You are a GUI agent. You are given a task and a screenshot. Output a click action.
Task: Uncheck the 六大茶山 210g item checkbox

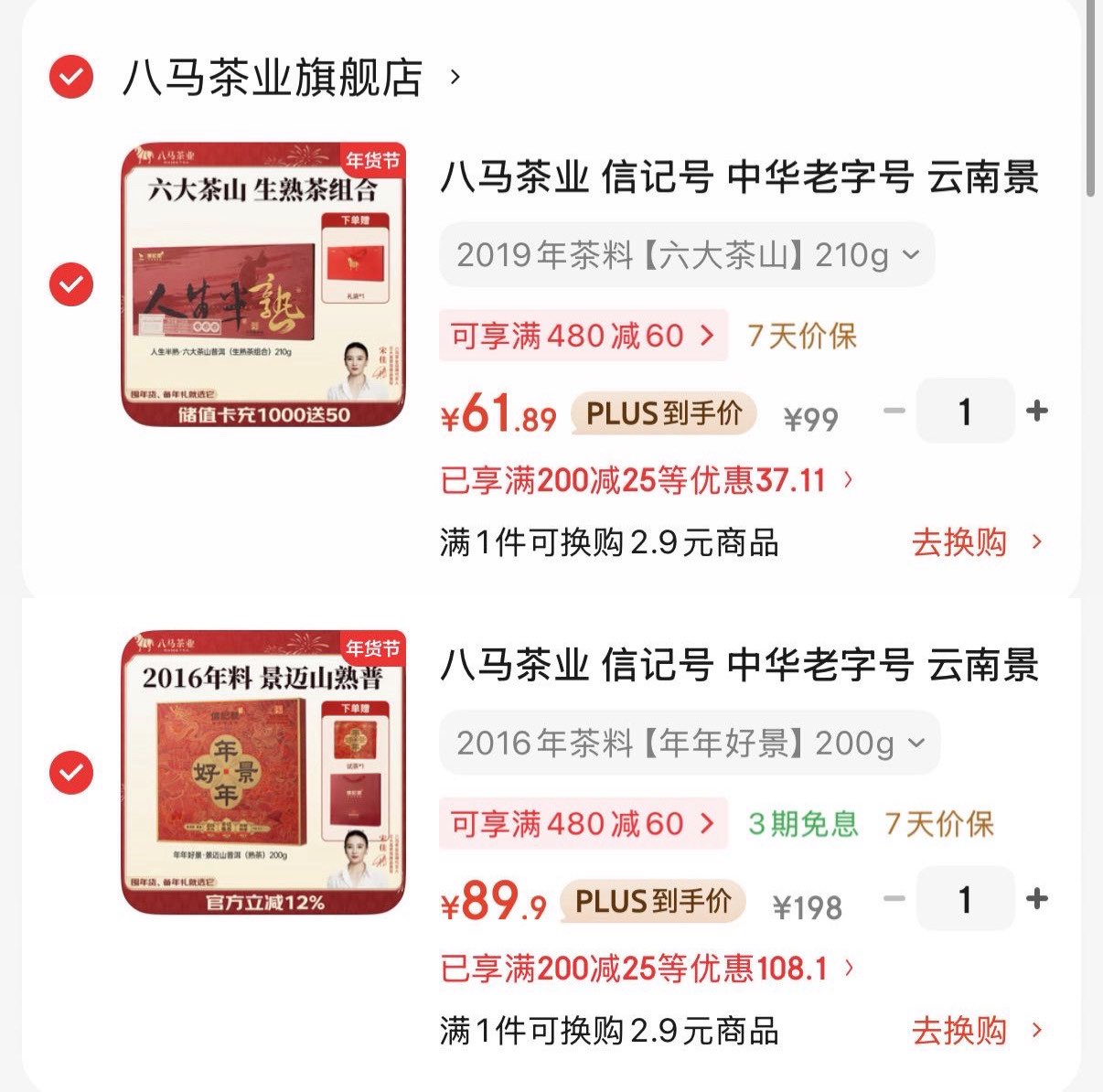[71, 284]
